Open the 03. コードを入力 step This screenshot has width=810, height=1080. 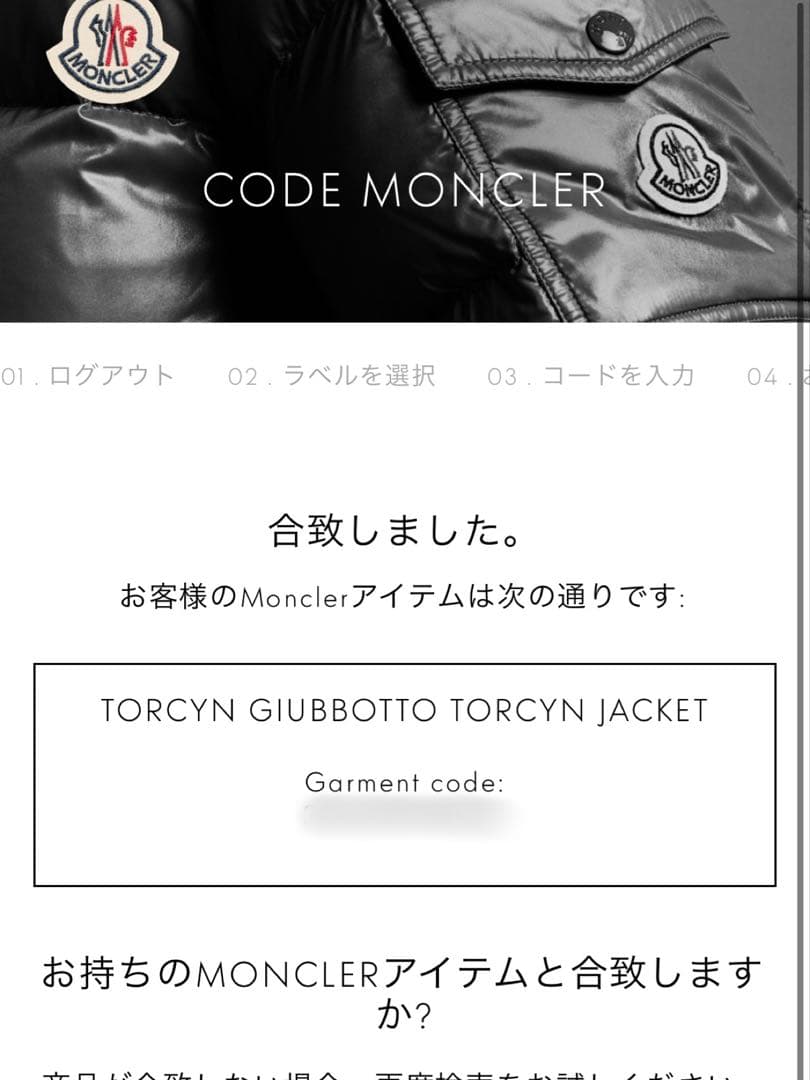[x=591, y=376]
